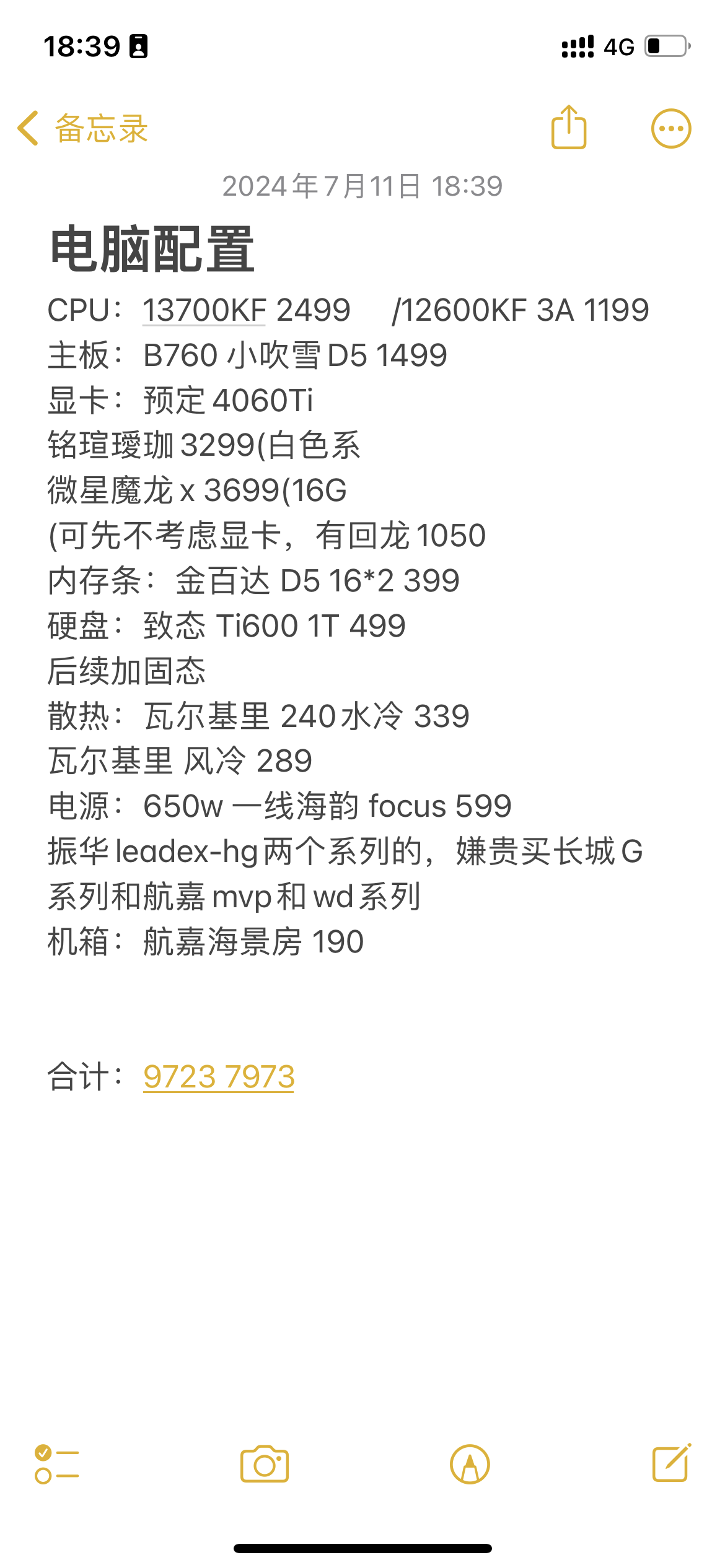The height and width of the screenshot is (1568, 725).
Task: Tap the underlined 9723 7973 link
Action: (219, 1076)
